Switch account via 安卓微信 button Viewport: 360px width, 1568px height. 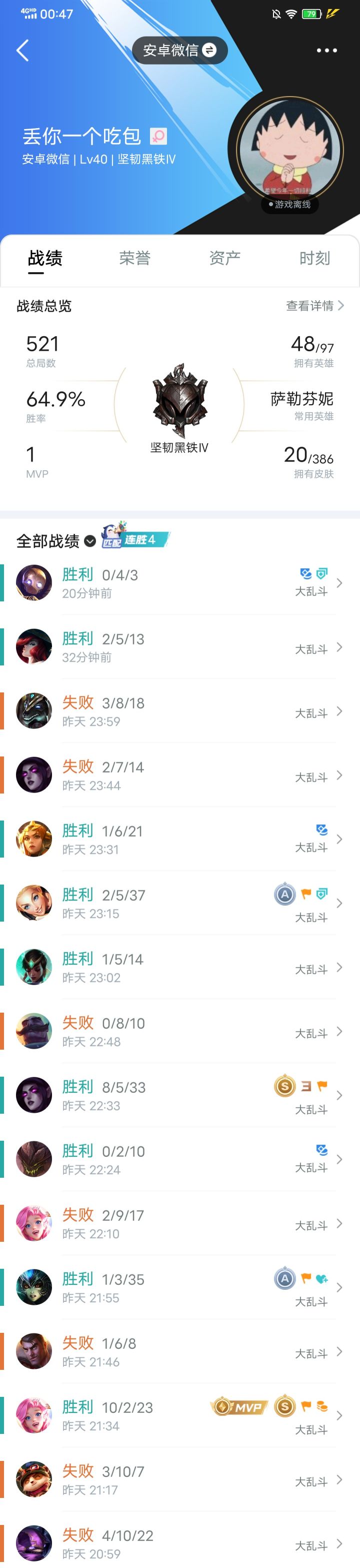point(179,51)
